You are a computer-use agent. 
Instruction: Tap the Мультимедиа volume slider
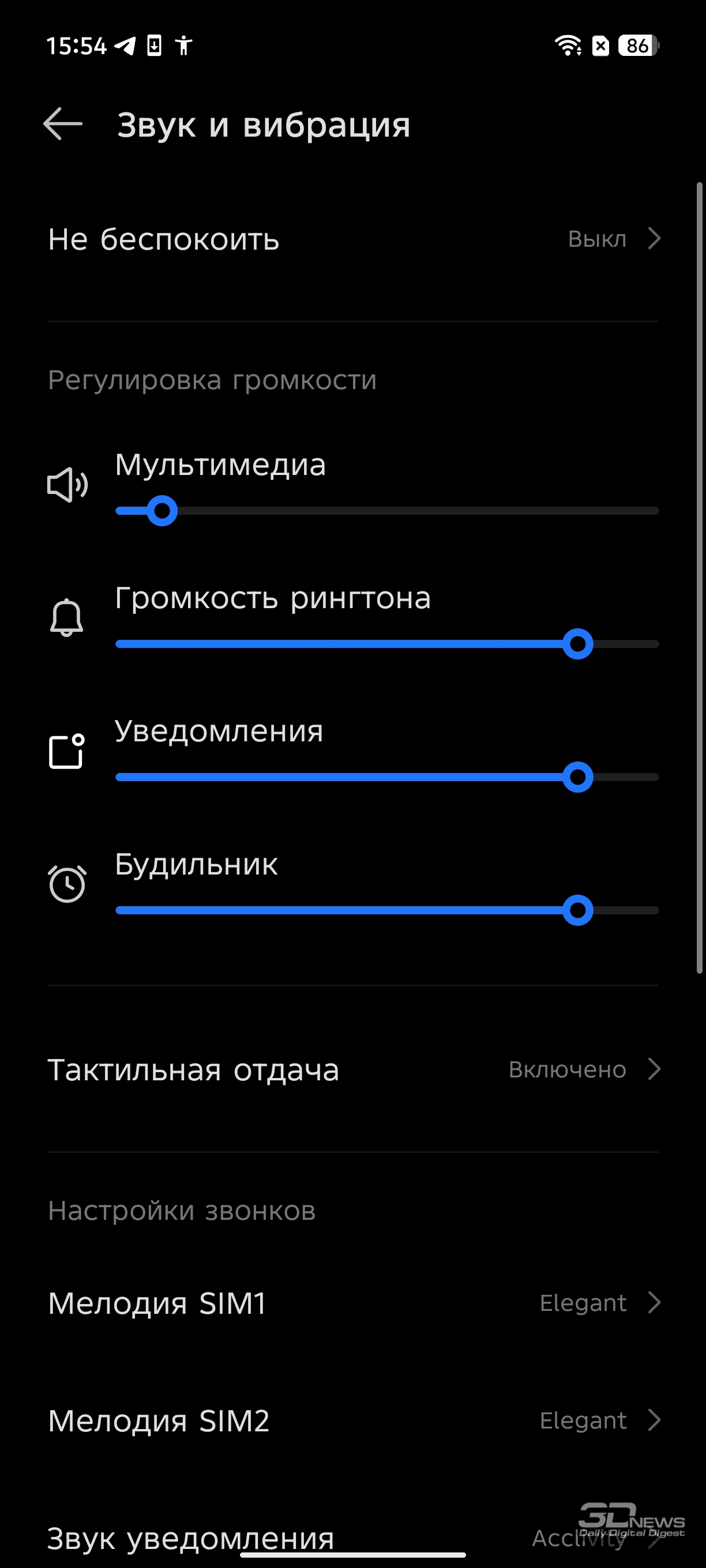point(388,511)
